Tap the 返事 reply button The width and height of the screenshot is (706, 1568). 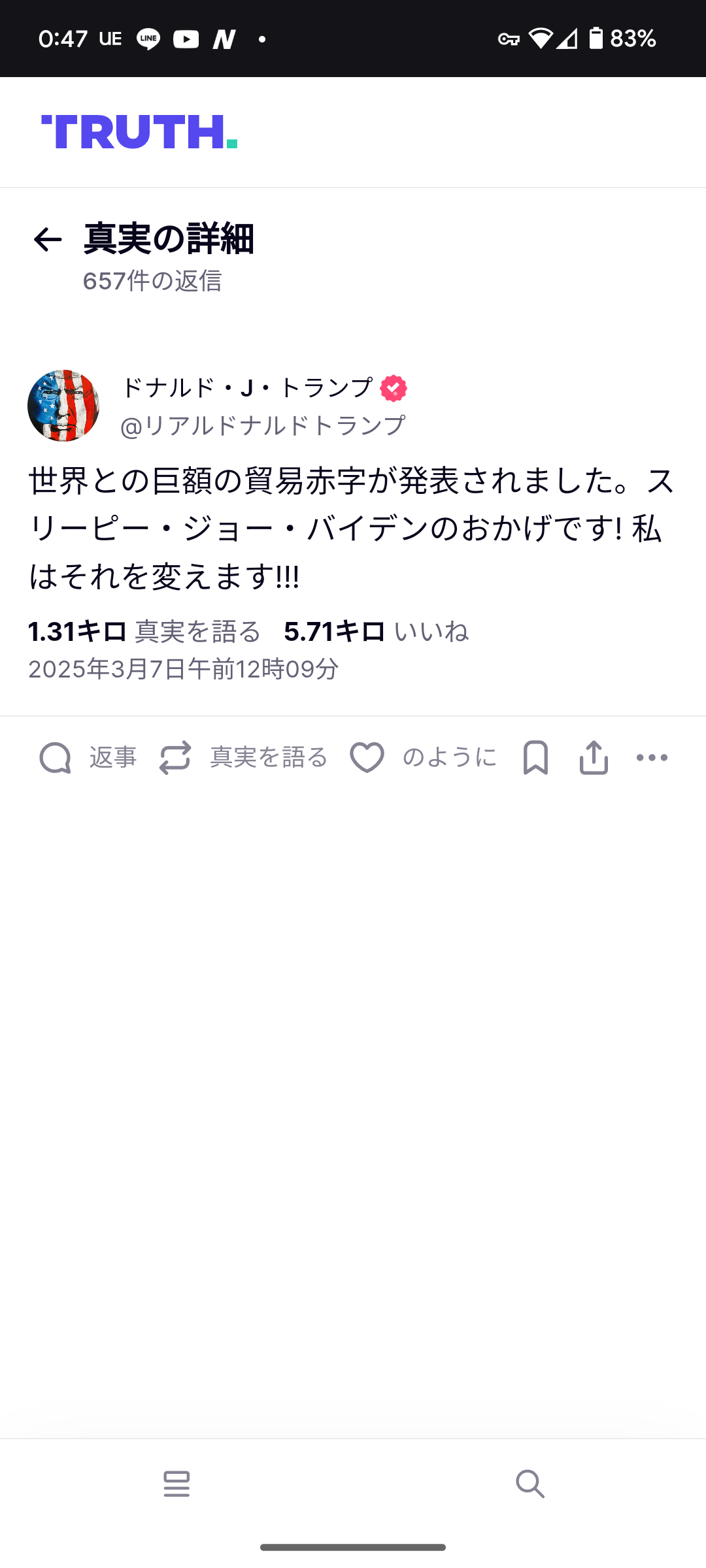pyautogui.click(x=88, y=758)
